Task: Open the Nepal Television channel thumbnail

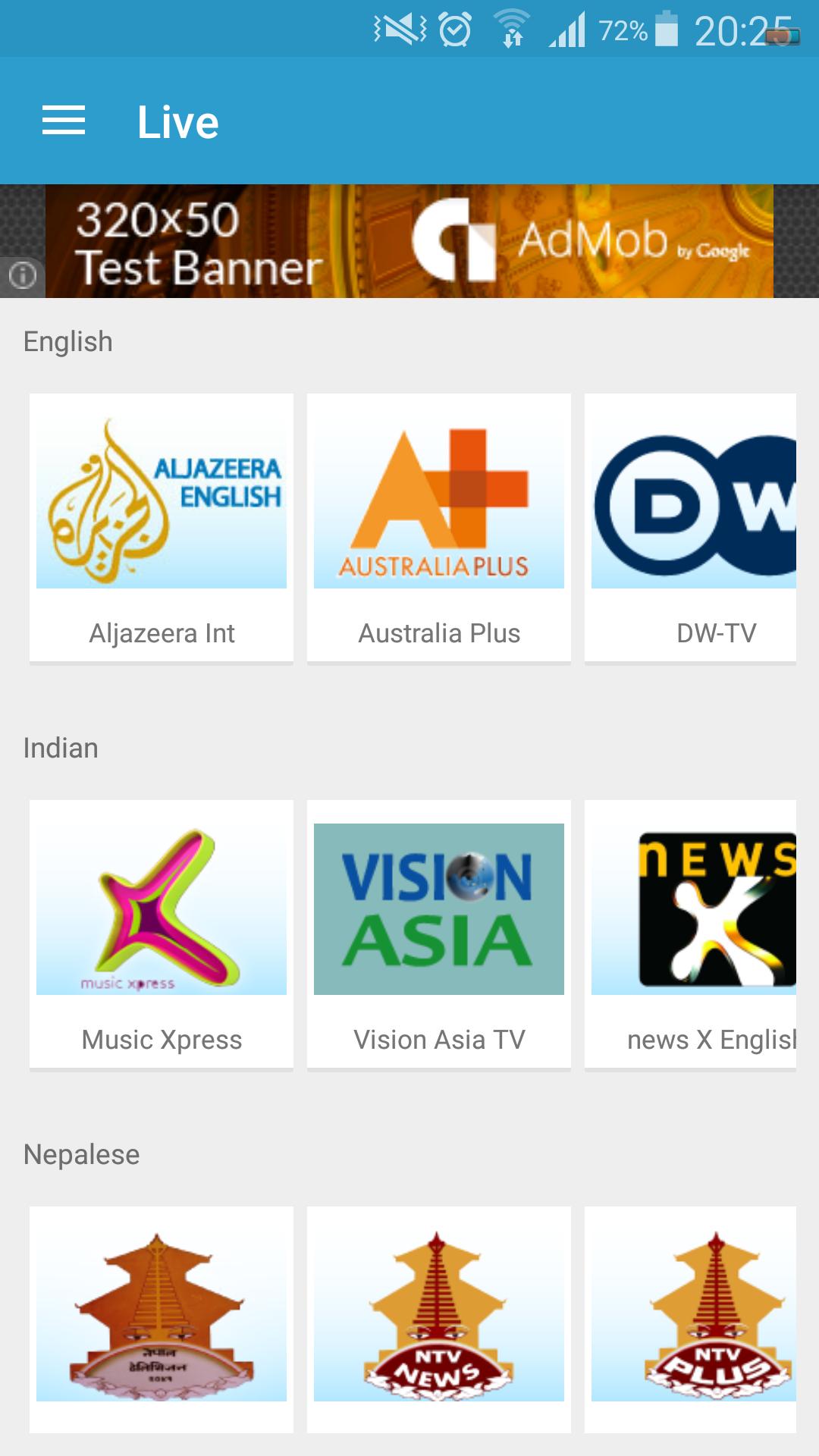Action: click(x=162, y=1317)
